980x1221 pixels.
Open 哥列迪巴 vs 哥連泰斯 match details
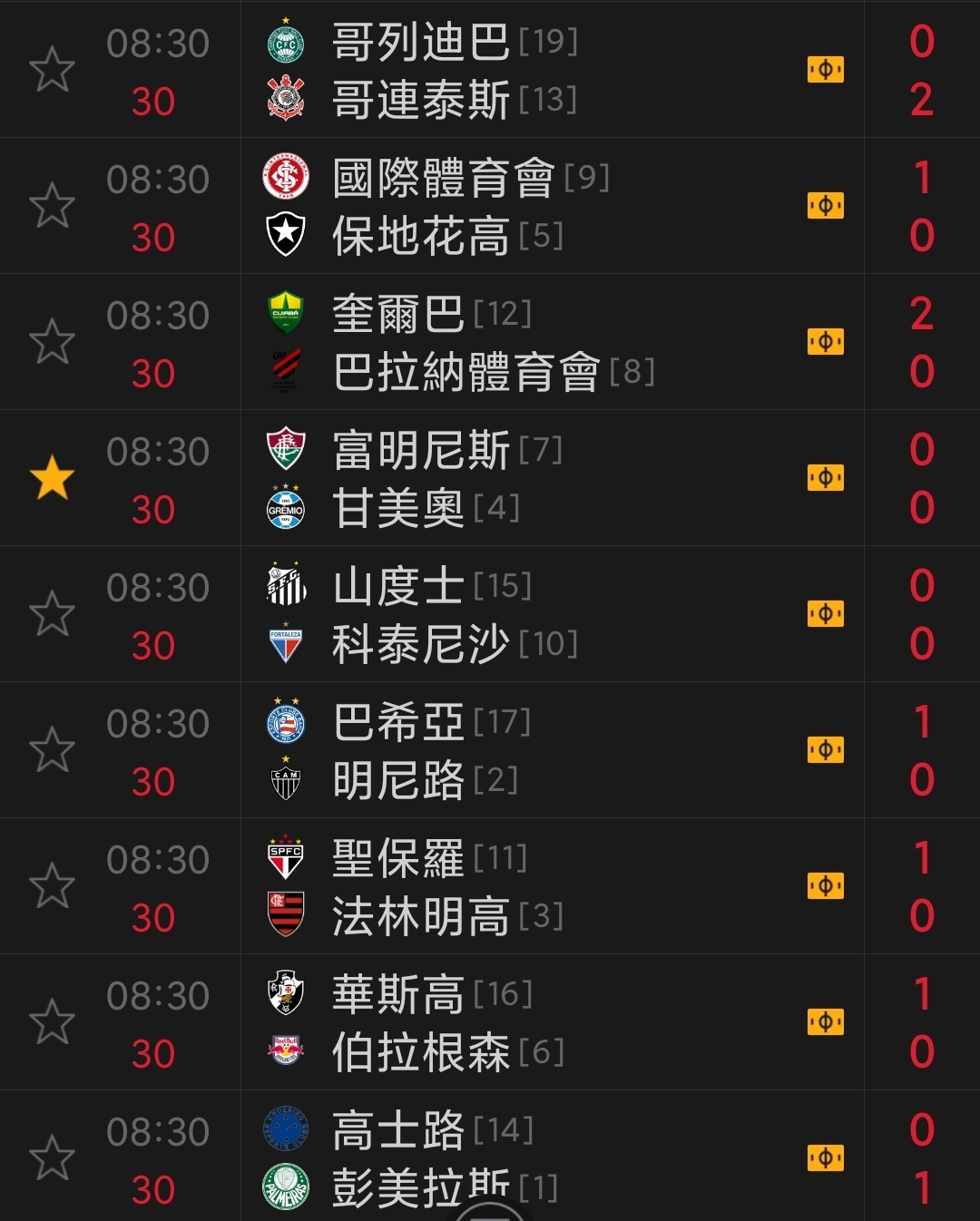point(544,70)
